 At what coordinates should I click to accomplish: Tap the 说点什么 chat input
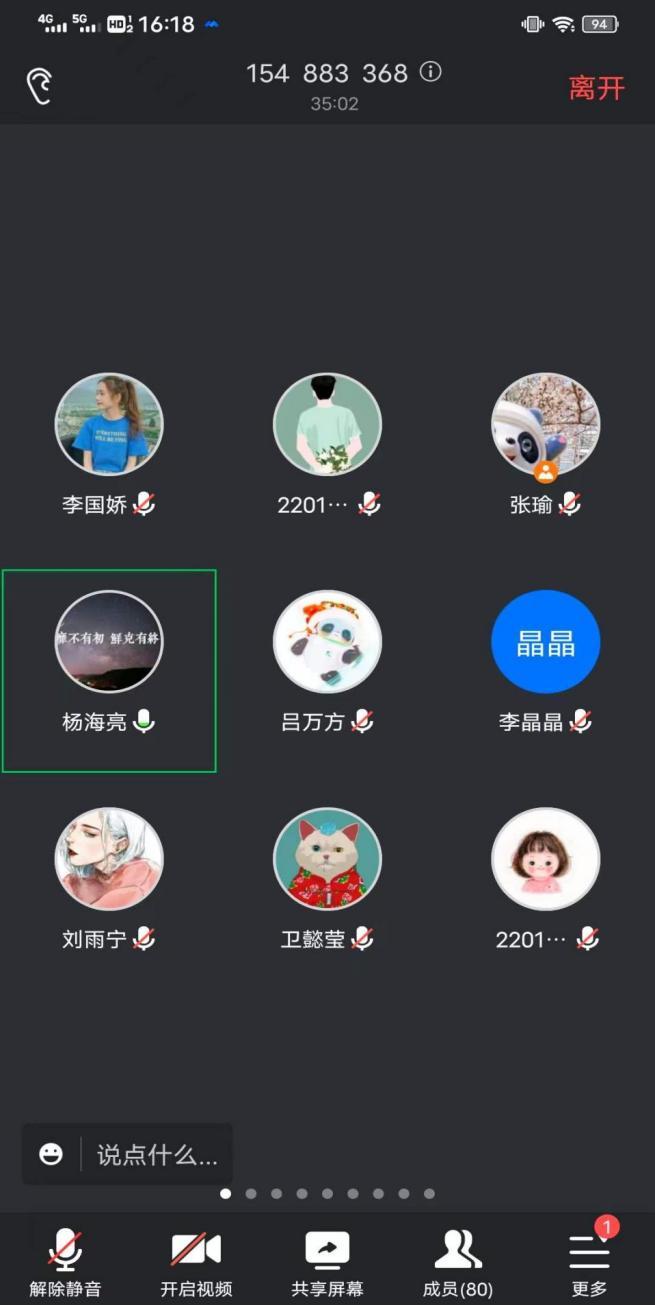[157, 1155]
